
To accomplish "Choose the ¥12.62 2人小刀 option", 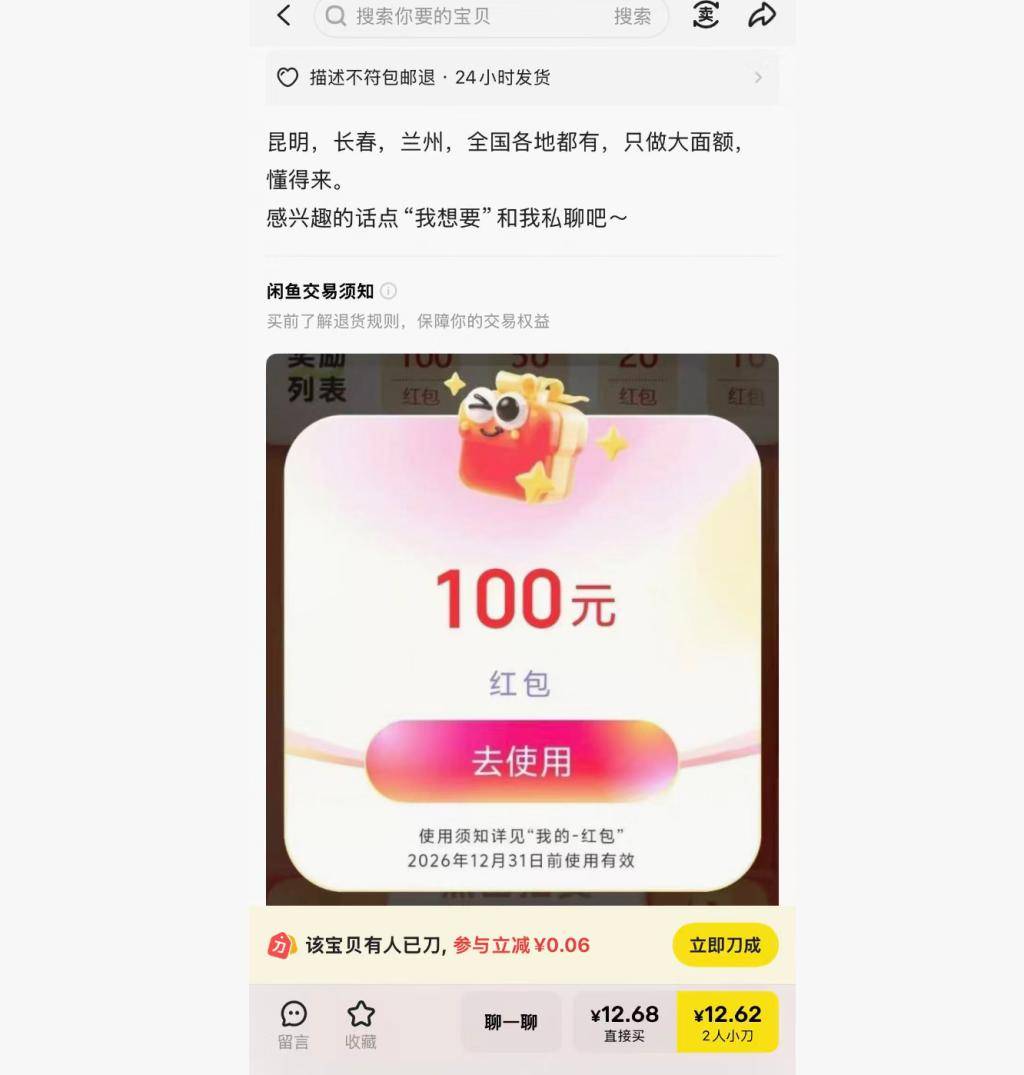I will coord(727,1022).
